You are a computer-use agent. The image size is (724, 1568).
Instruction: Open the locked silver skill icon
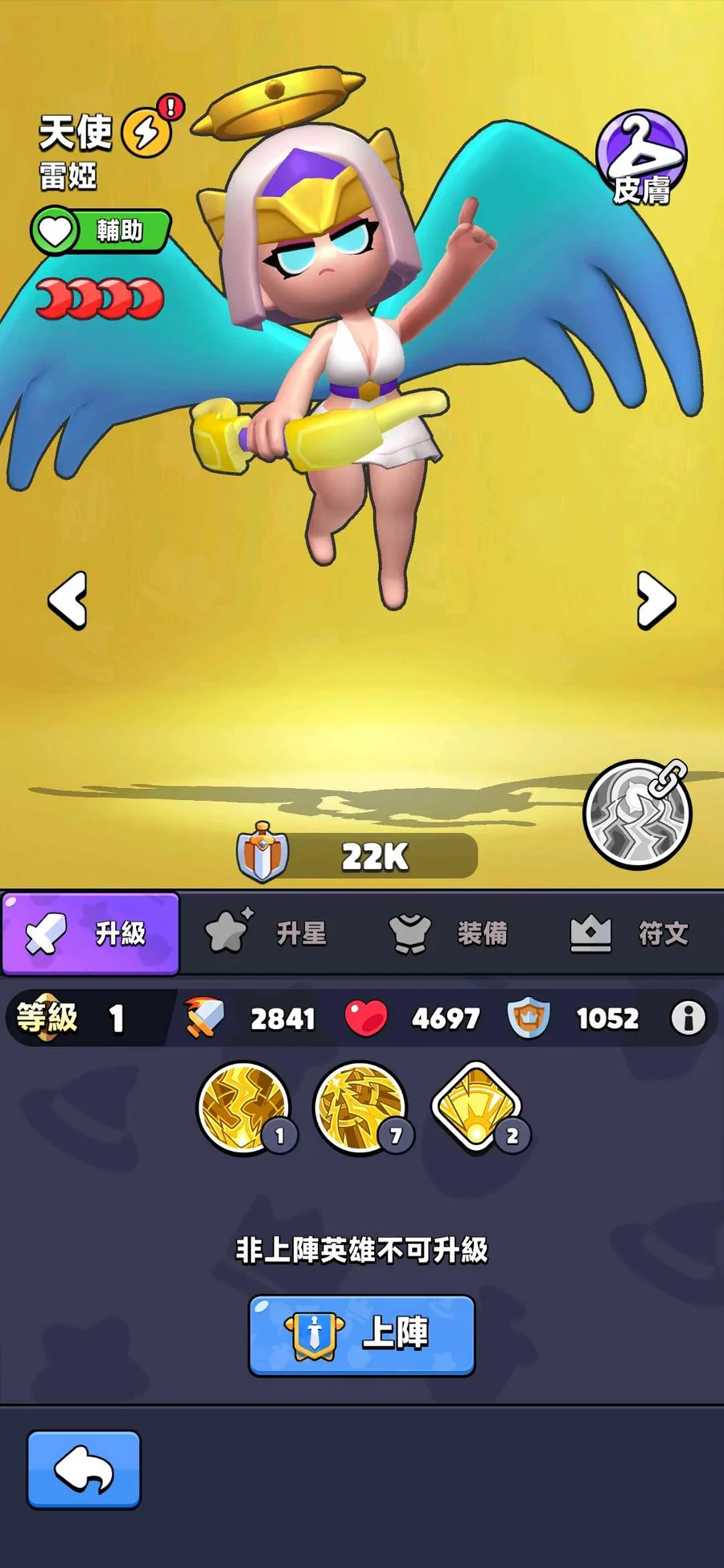[637, 814]
